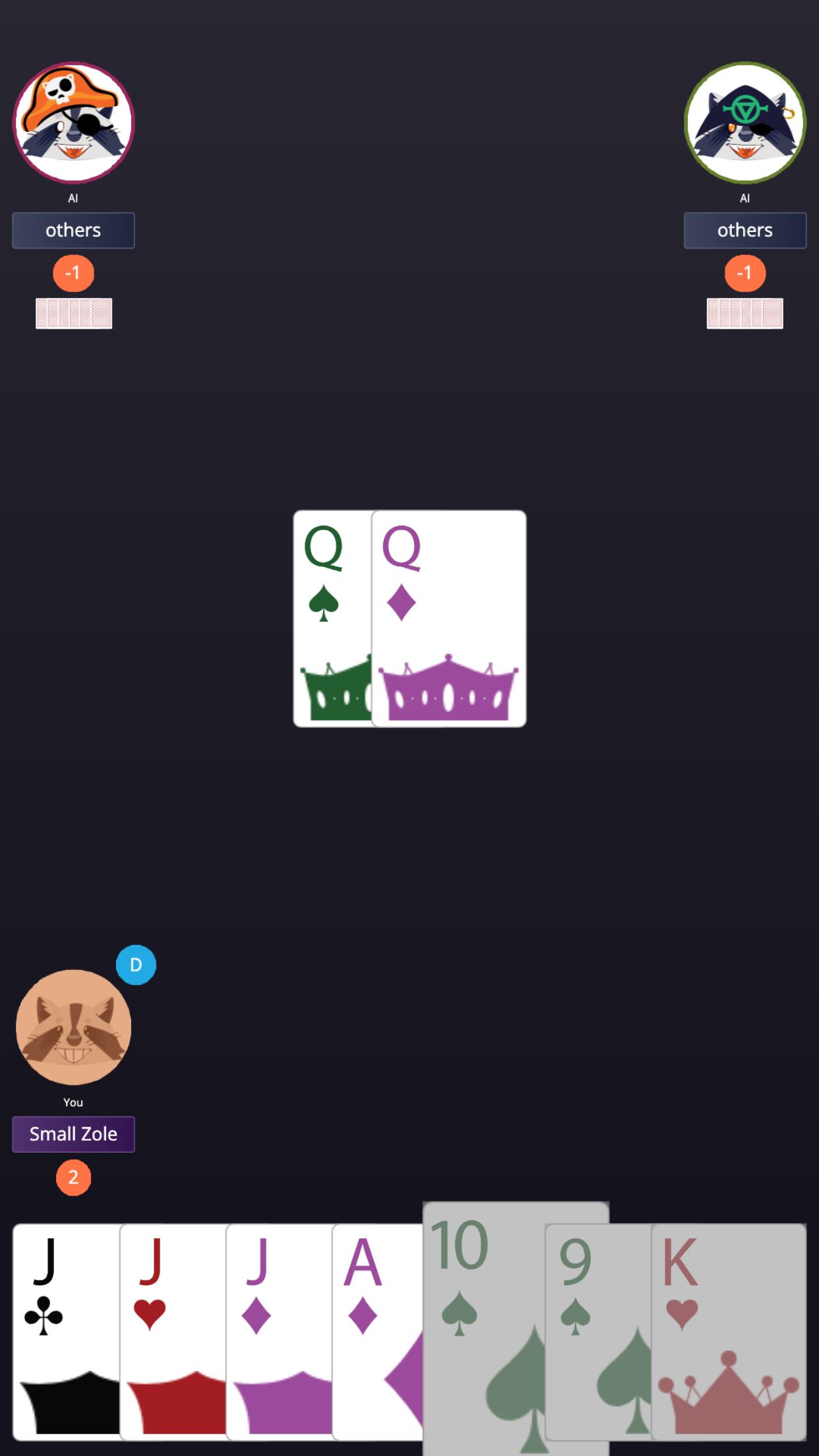Screen dimensions: 819x1456
Task: Open your own player avatar
Action: tap(73, 1027)
